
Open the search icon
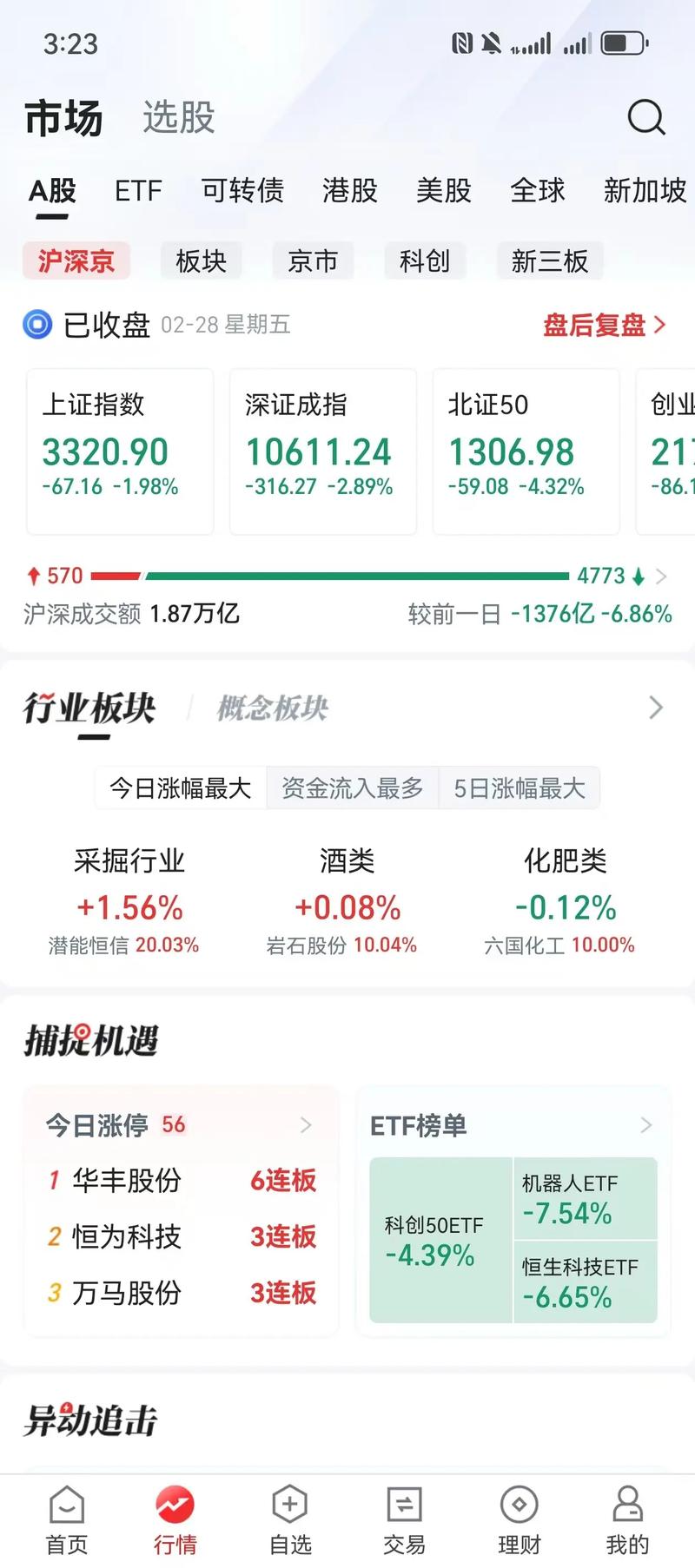645,117
